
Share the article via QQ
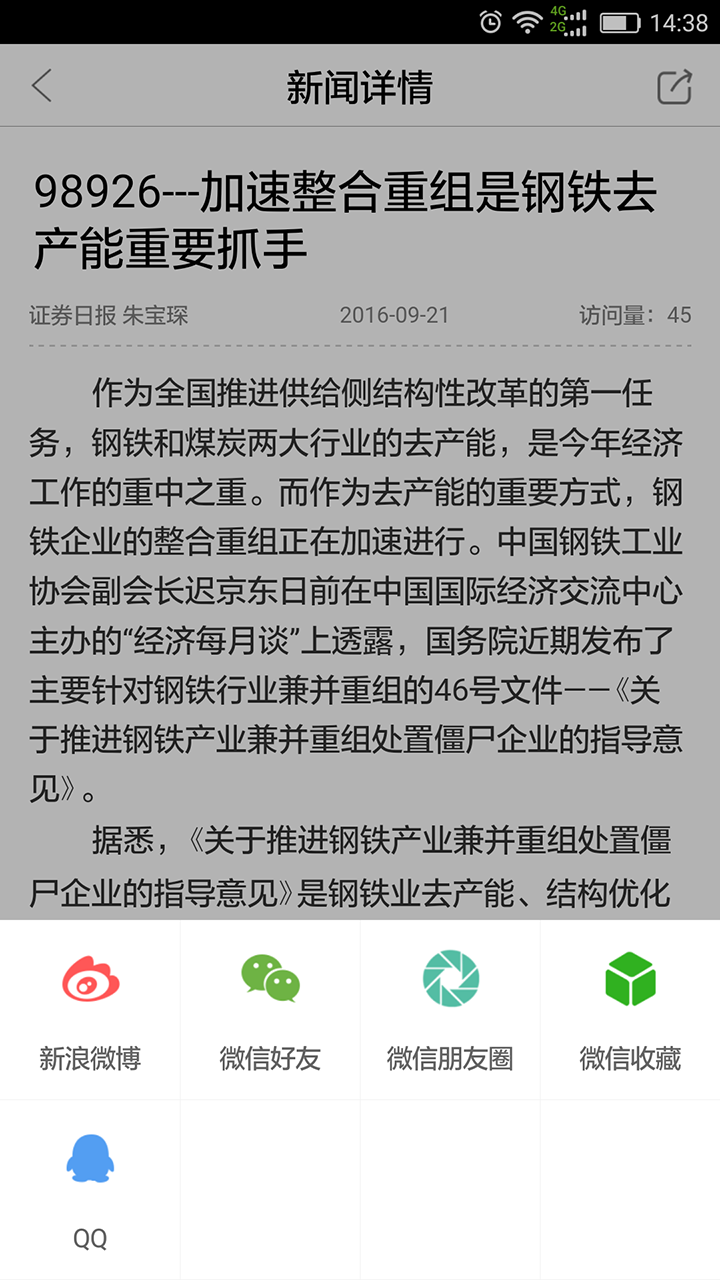(90, 1188)
